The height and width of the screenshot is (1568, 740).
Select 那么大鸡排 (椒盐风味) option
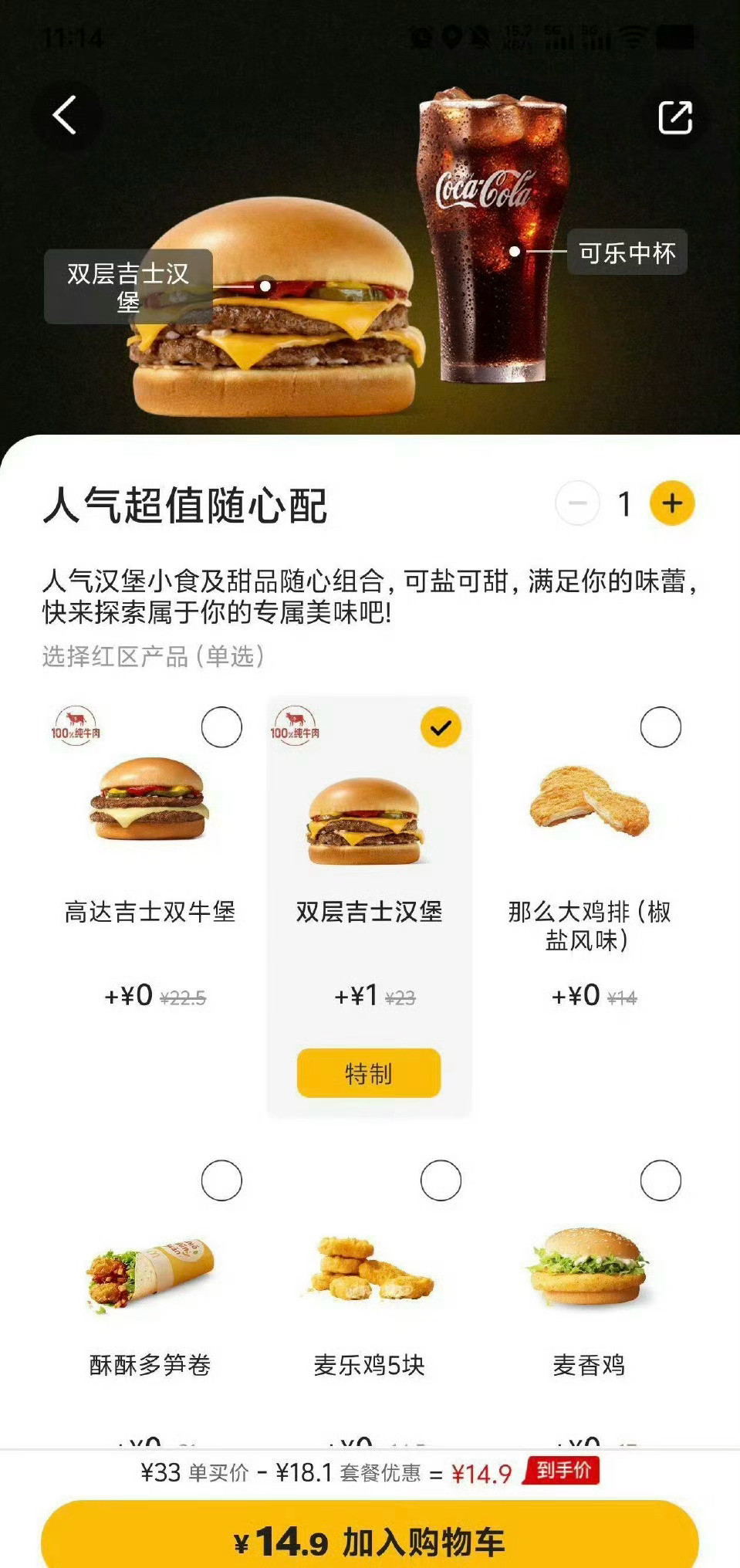click(661, 726)
